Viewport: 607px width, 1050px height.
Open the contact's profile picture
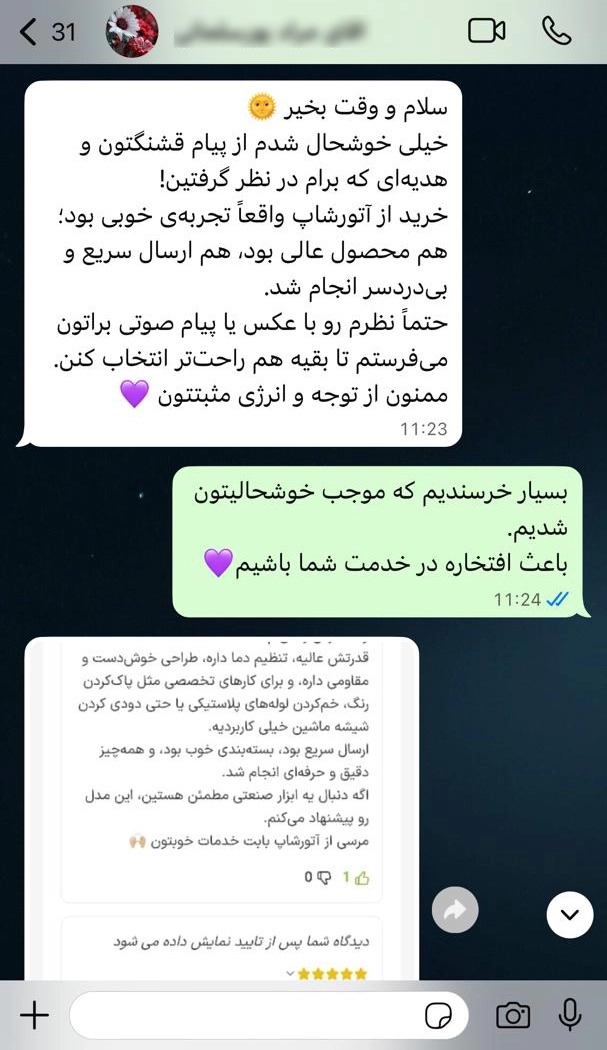131,32
